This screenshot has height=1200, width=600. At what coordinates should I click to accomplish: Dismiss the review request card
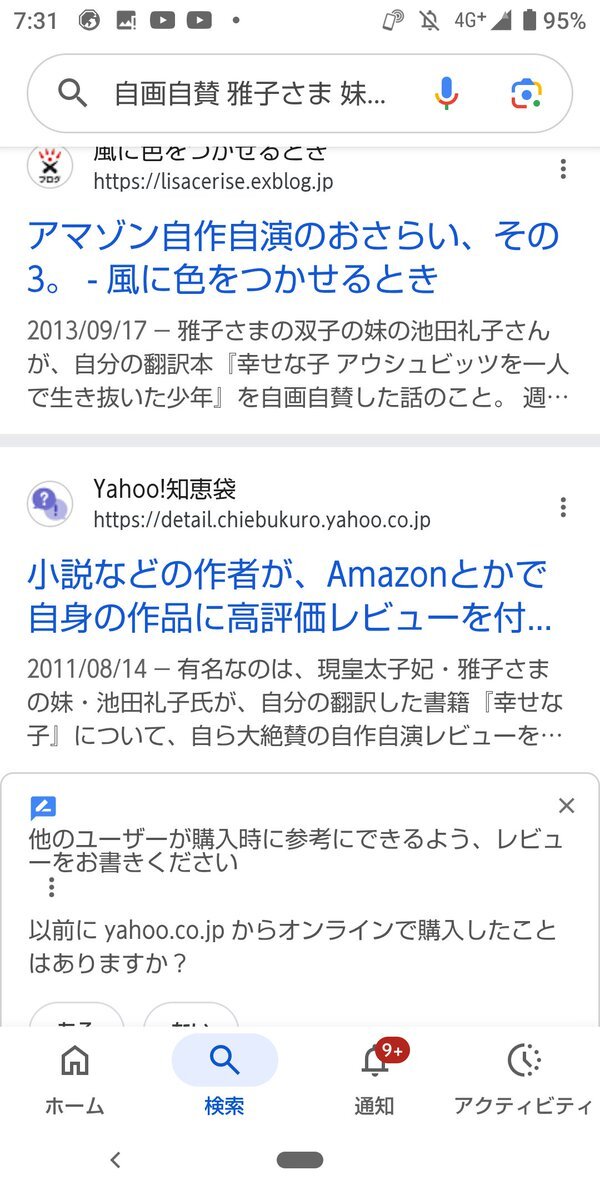click(x=566, y=806)
